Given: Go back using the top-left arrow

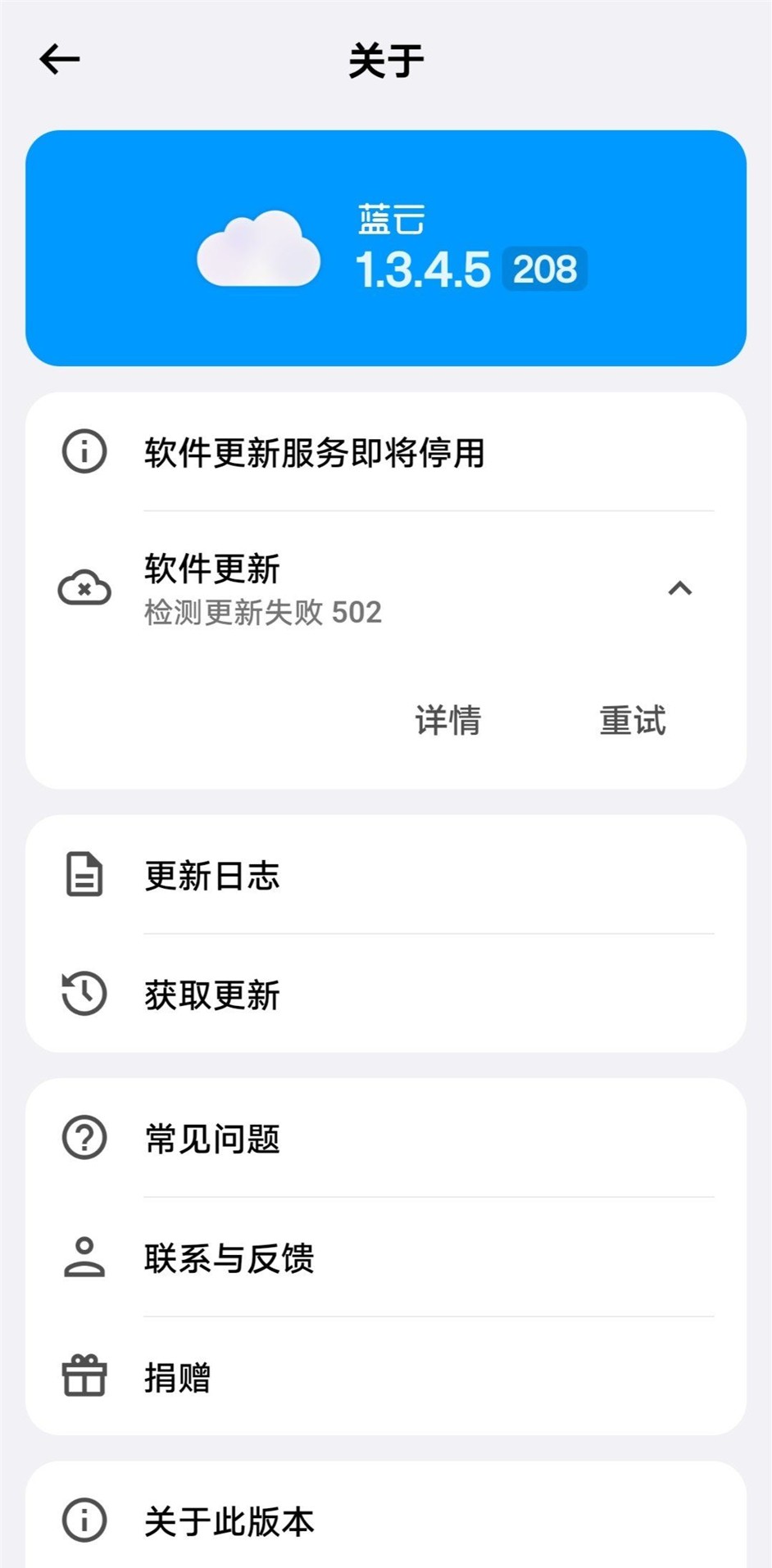Looking at the screenshot, I should pos(60,60).
